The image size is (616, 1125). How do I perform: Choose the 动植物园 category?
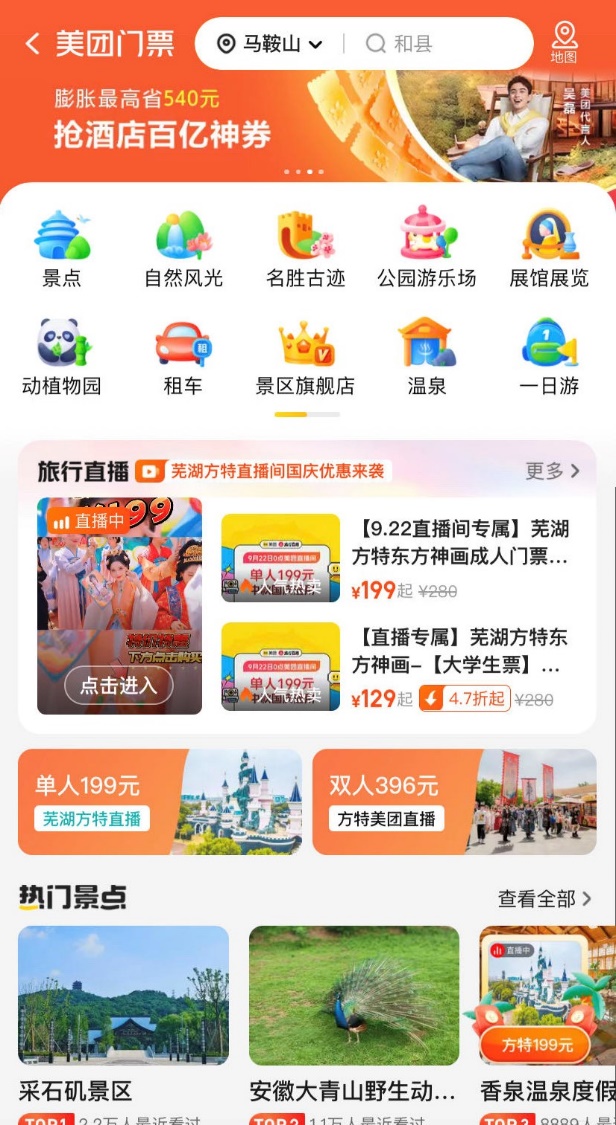coord(62,357)
